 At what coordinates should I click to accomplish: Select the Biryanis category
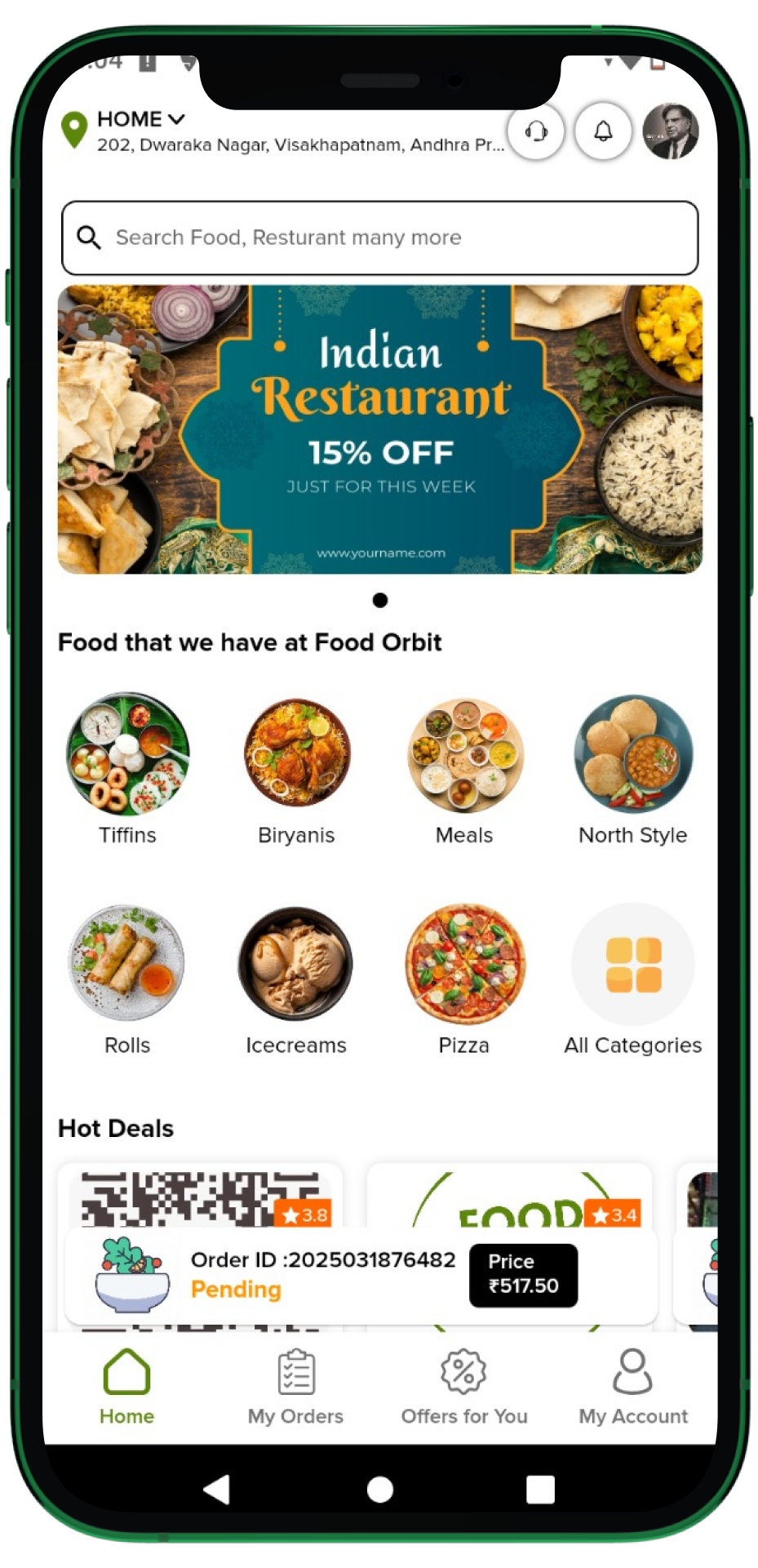(x=296, y=754)
